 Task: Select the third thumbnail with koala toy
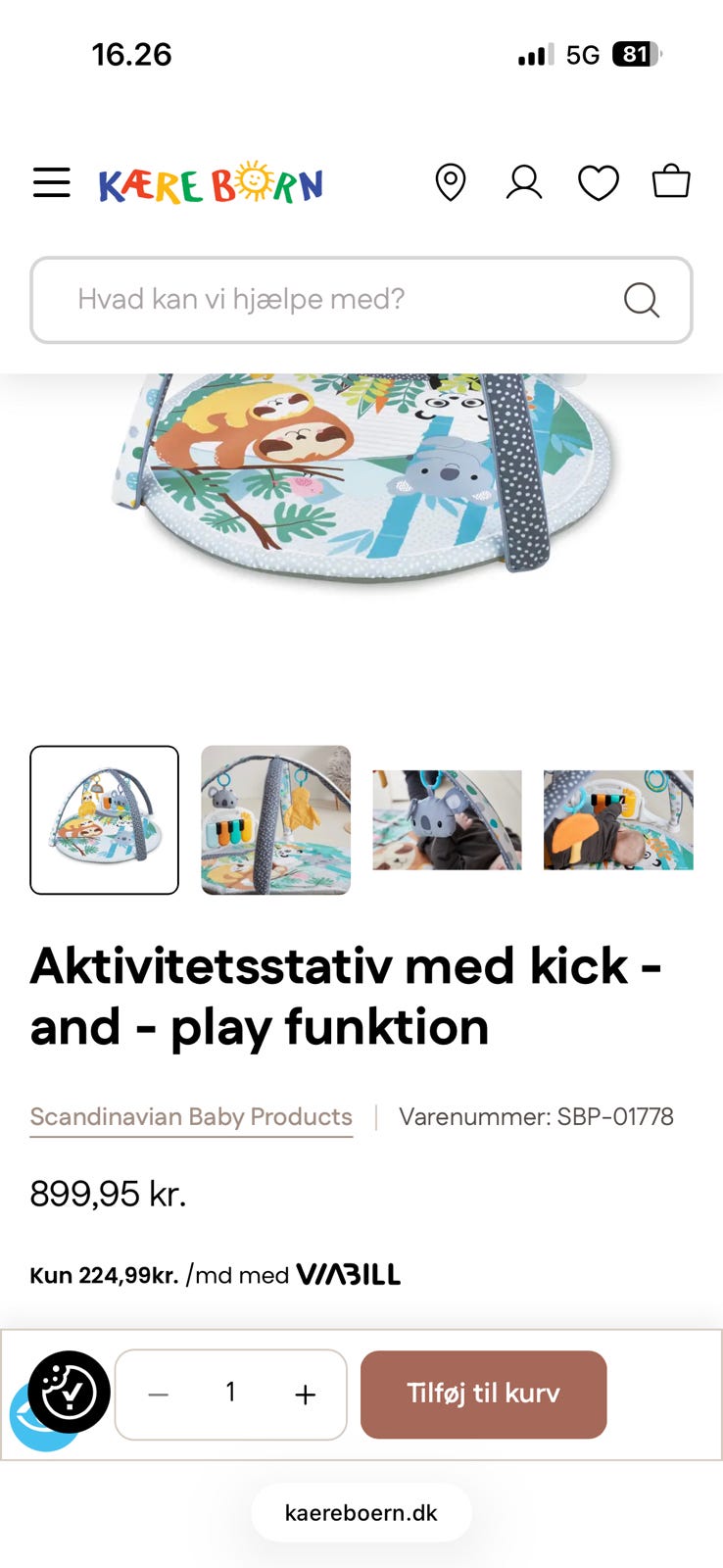tap(447, 820)
